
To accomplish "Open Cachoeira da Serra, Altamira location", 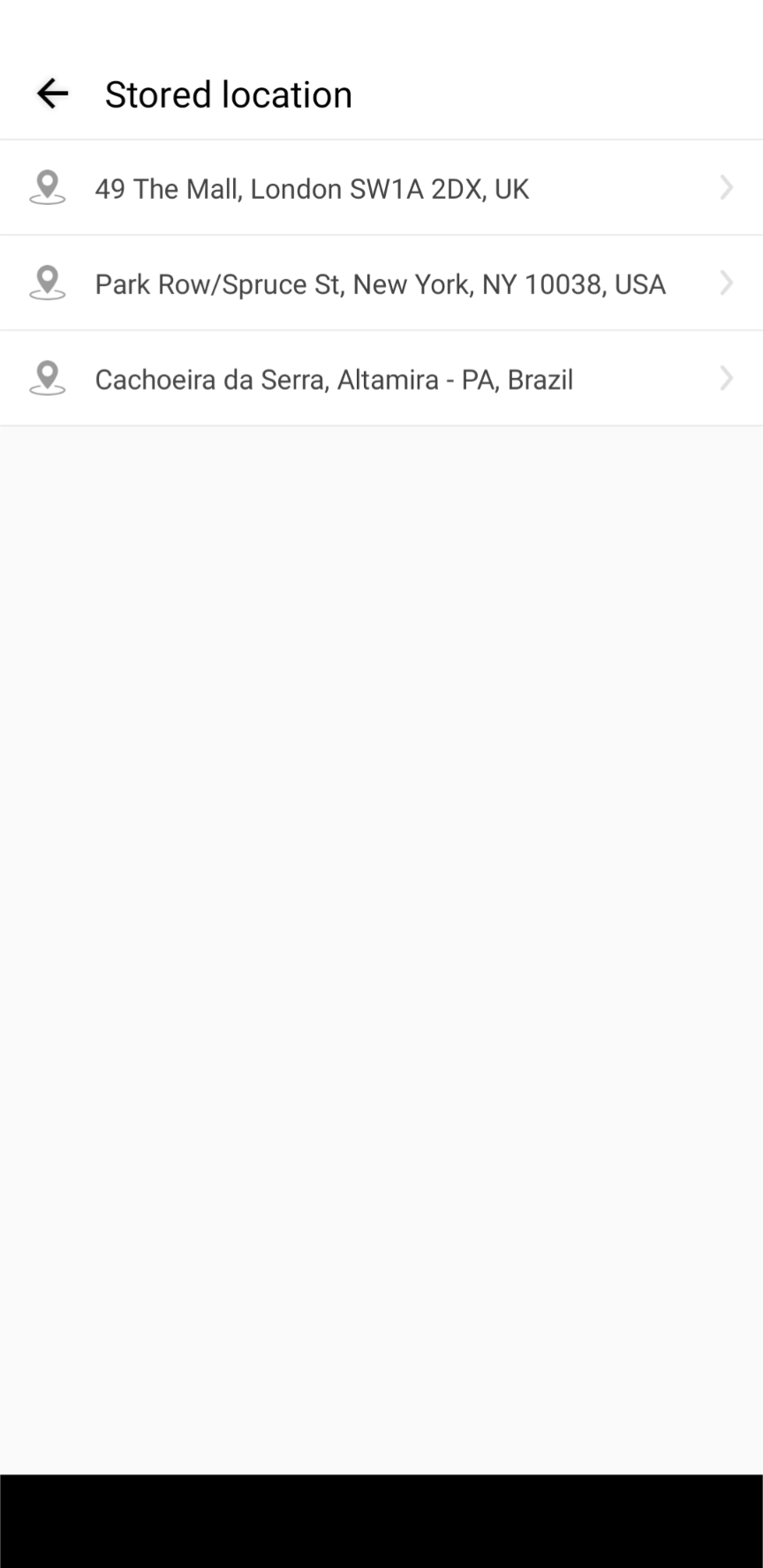I will [381, 379].
